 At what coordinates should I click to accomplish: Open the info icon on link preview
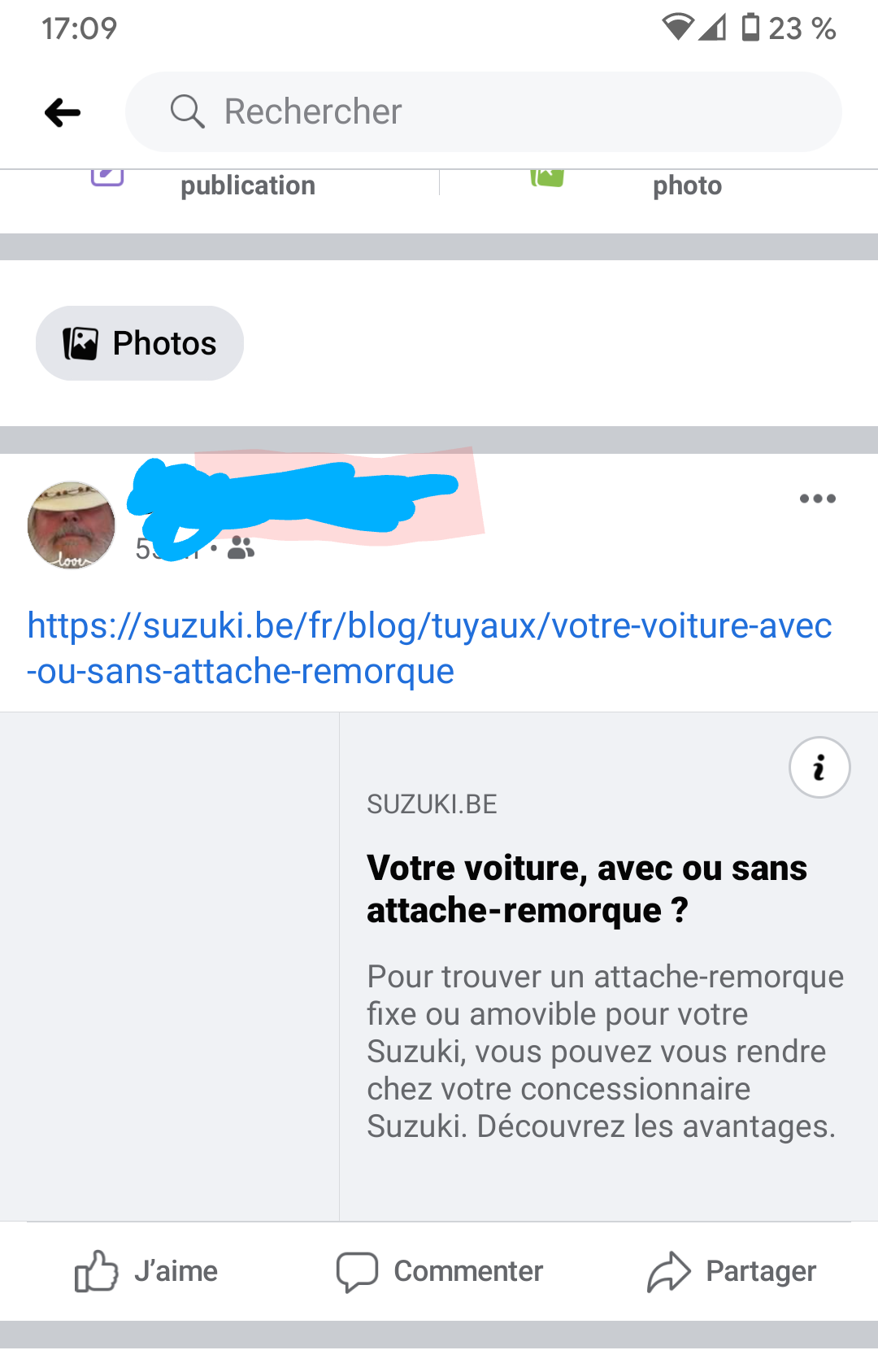(x=819, y=767)
